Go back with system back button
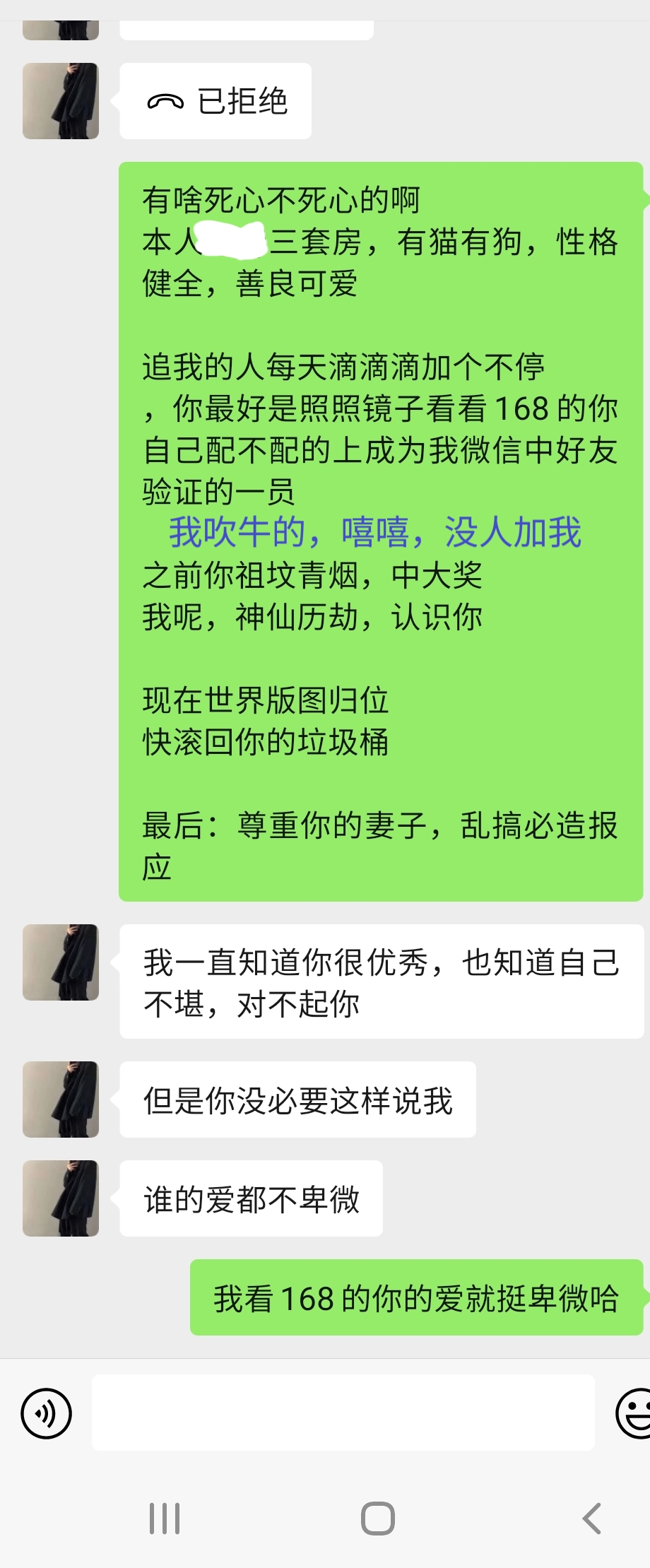 coord(591,1519)
